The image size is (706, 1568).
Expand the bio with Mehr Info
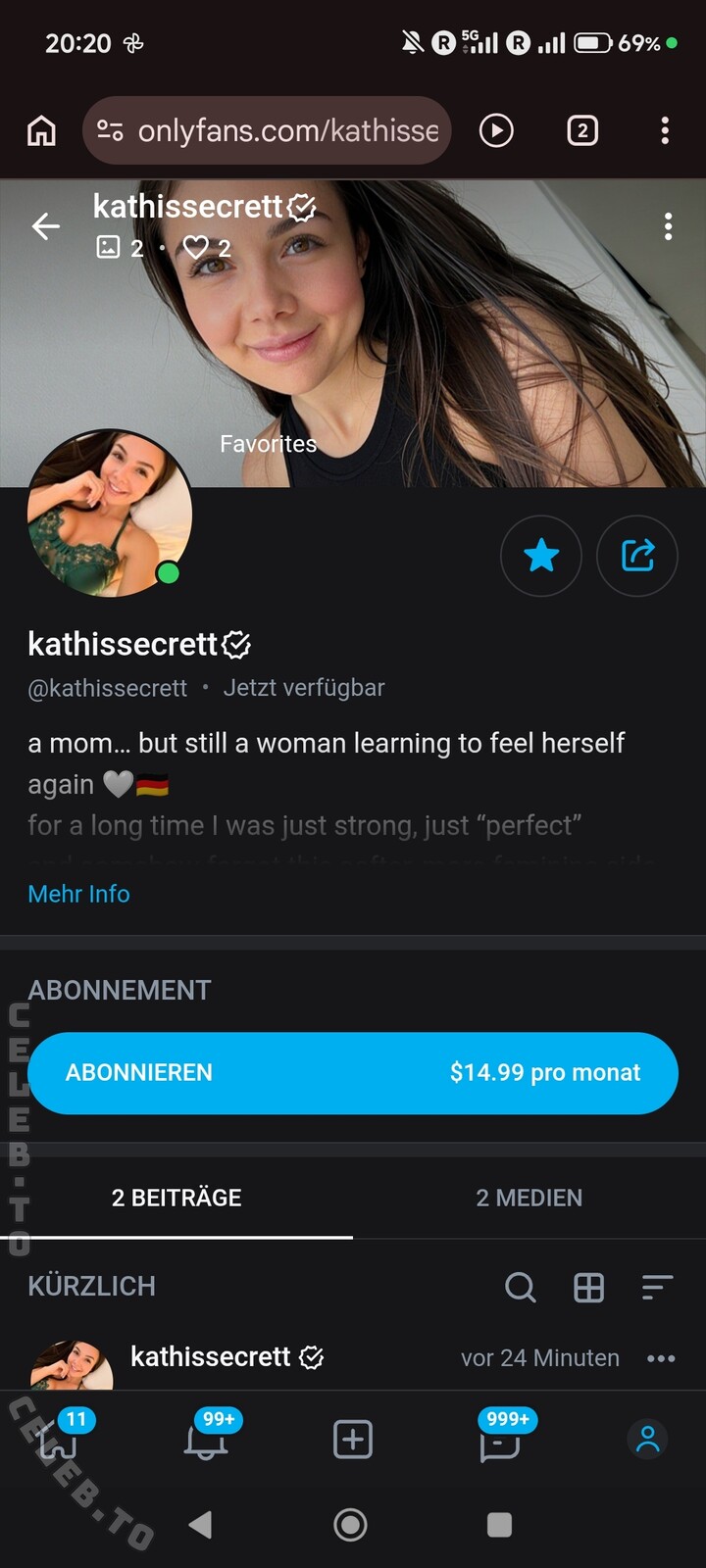click(x=78, y=894)
